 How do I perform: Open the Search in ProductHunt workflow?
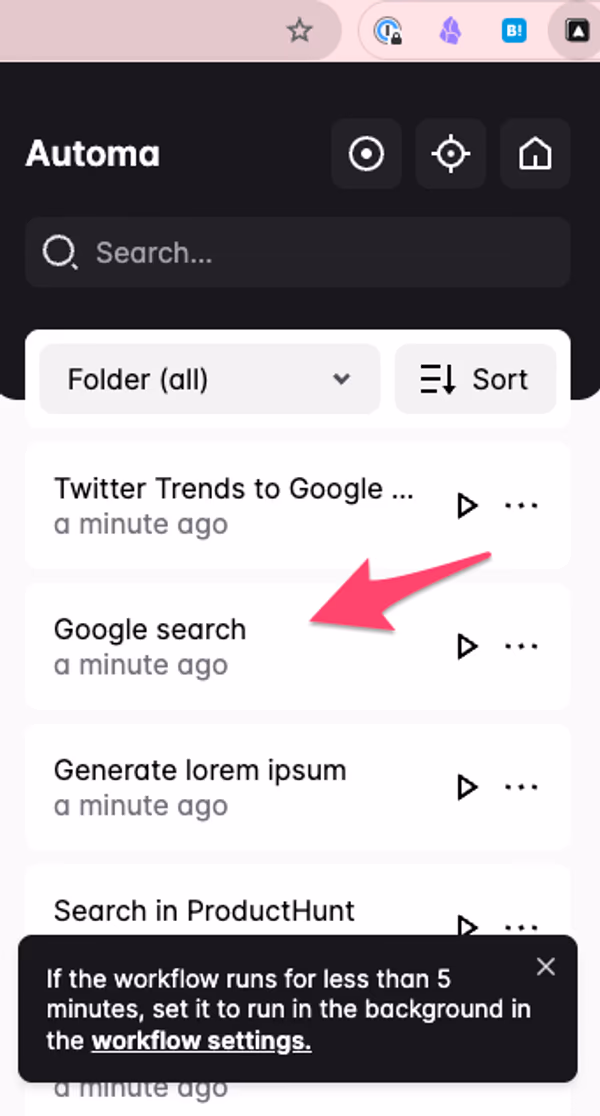[x=204, y=911]
